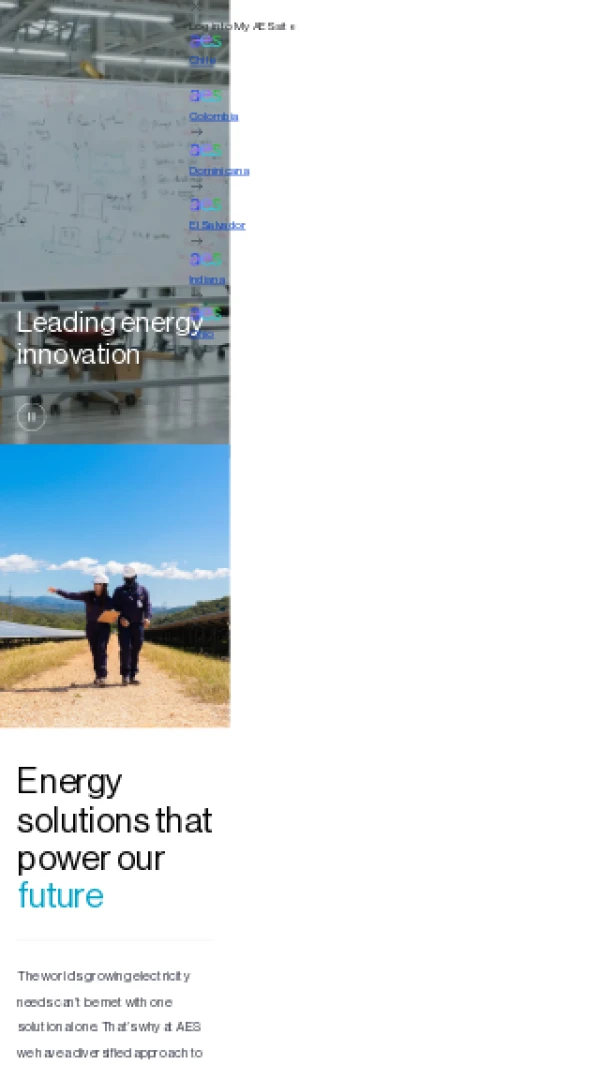The height and width of the screenshot is (1065, 600).
Task: Go to the Dominicana site link
Action: click(x=219, y=171)
